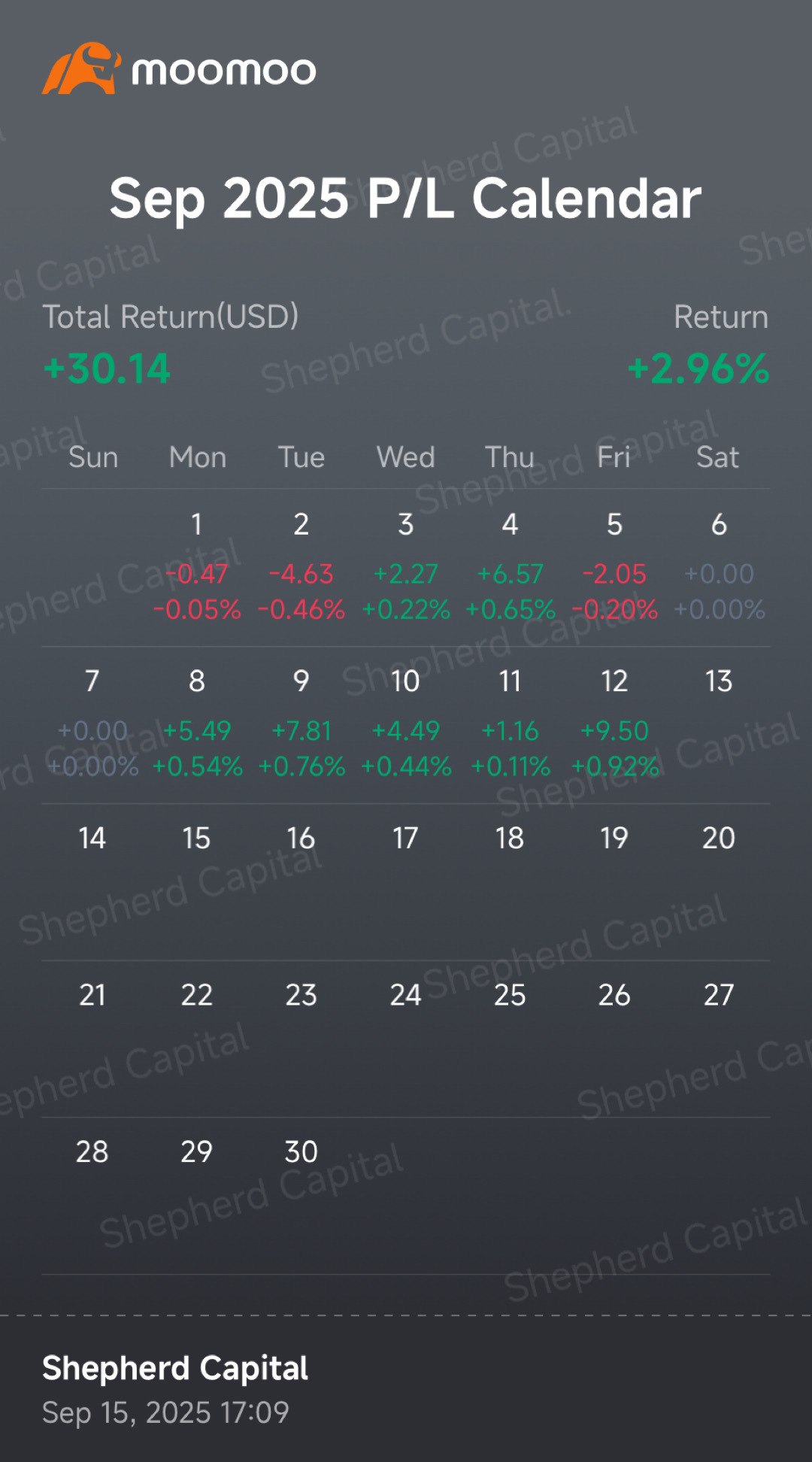This screenshot has height=1462, width=812.
Task: Select September 15, today's date
Action: [196, 837]
